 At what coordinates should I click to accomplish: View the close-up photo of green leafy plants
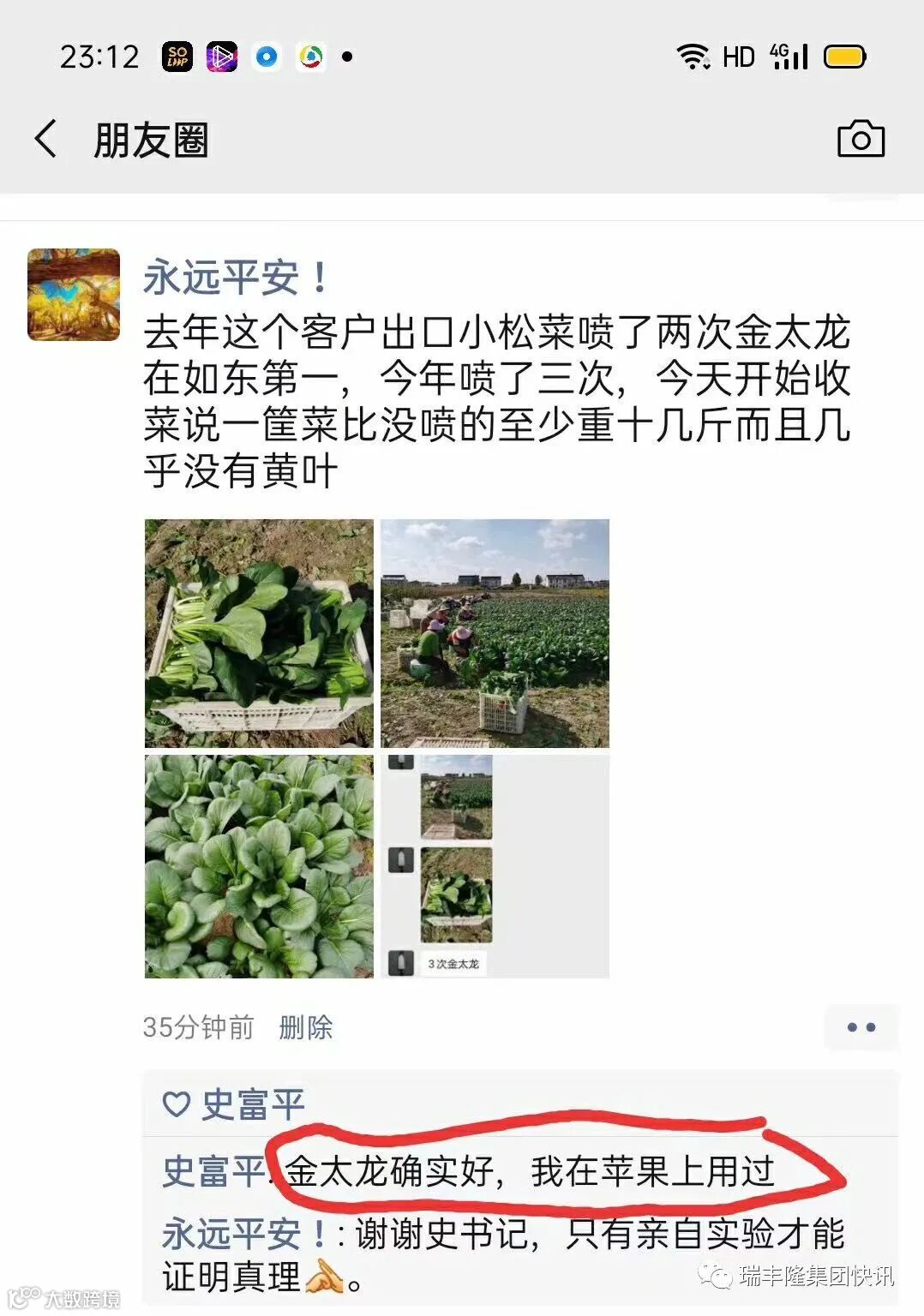(x=259, y=866)
